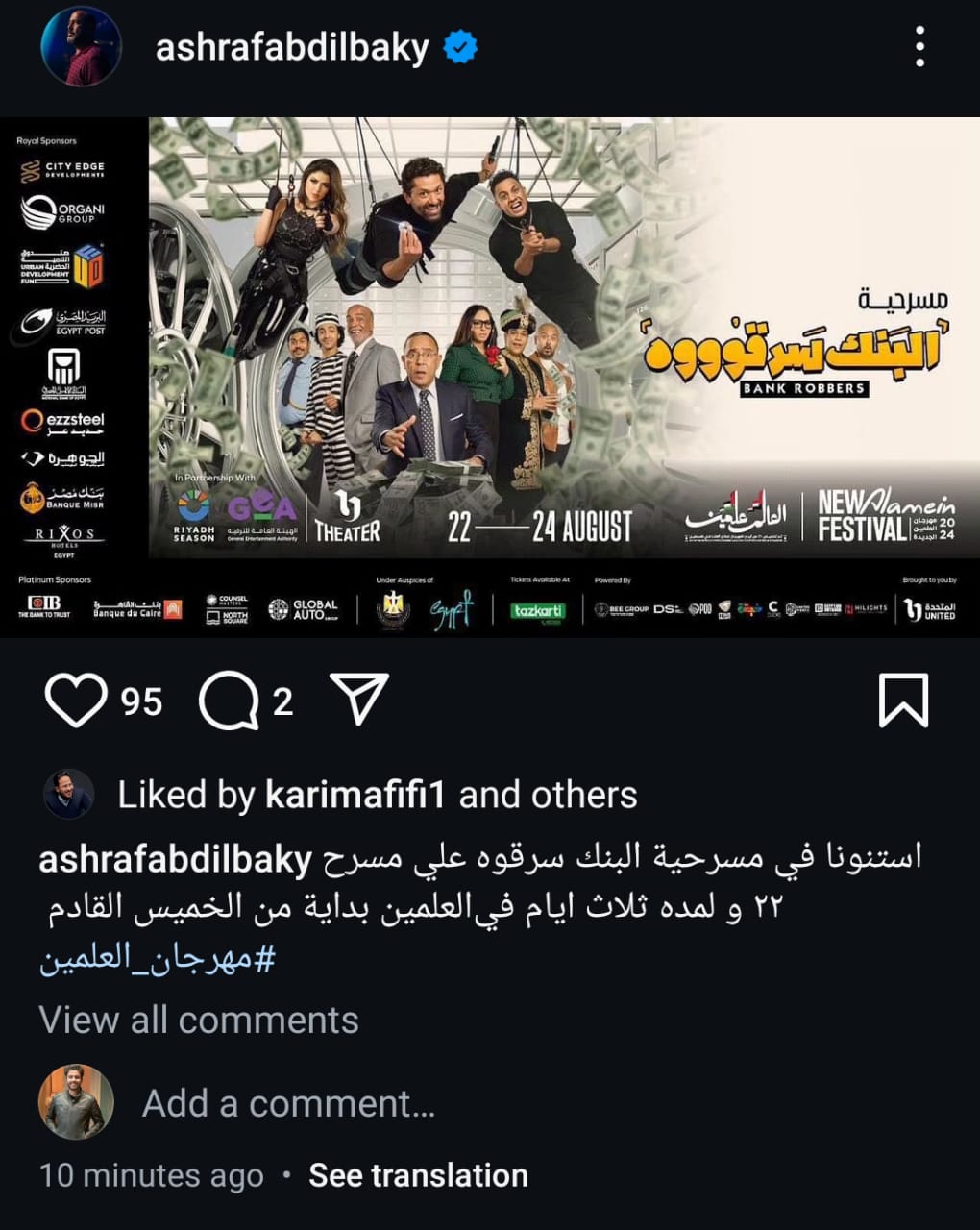Open the #مهرجان_العلمين hashtag
Viewport: 980px width, 1230px height.
point(157,959)
